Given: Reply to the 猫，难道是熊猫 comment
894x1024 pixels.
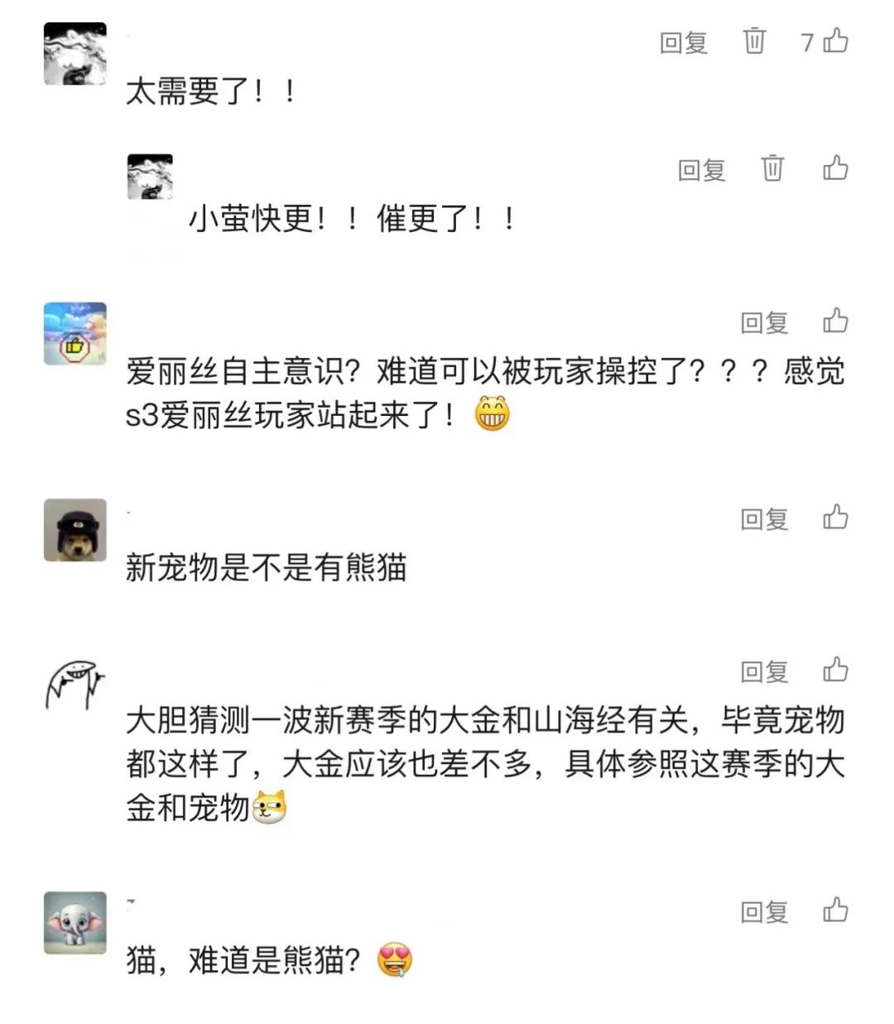Looking at the screenshot, I should (x=764, y=911).
